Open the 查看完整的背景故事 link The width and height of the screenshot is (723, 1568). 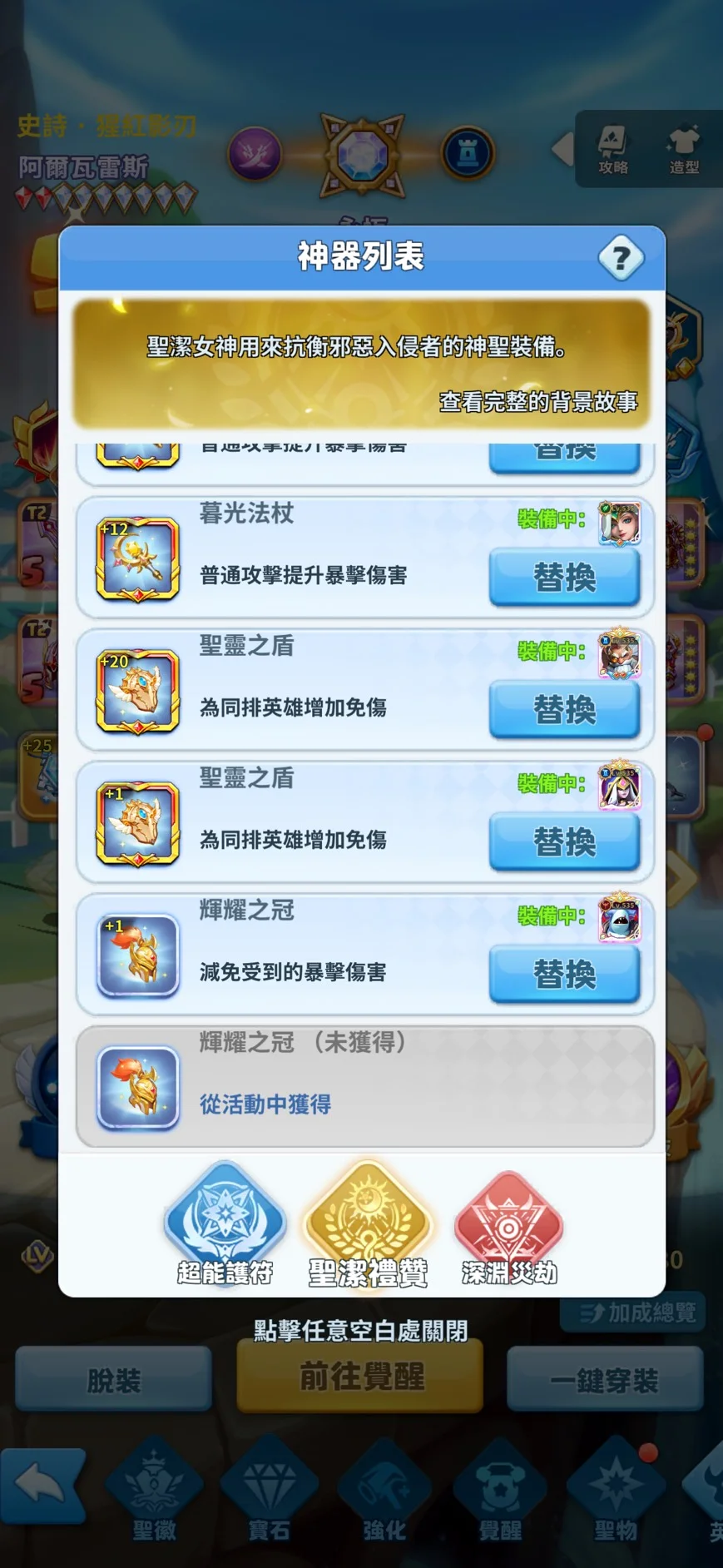537,402
